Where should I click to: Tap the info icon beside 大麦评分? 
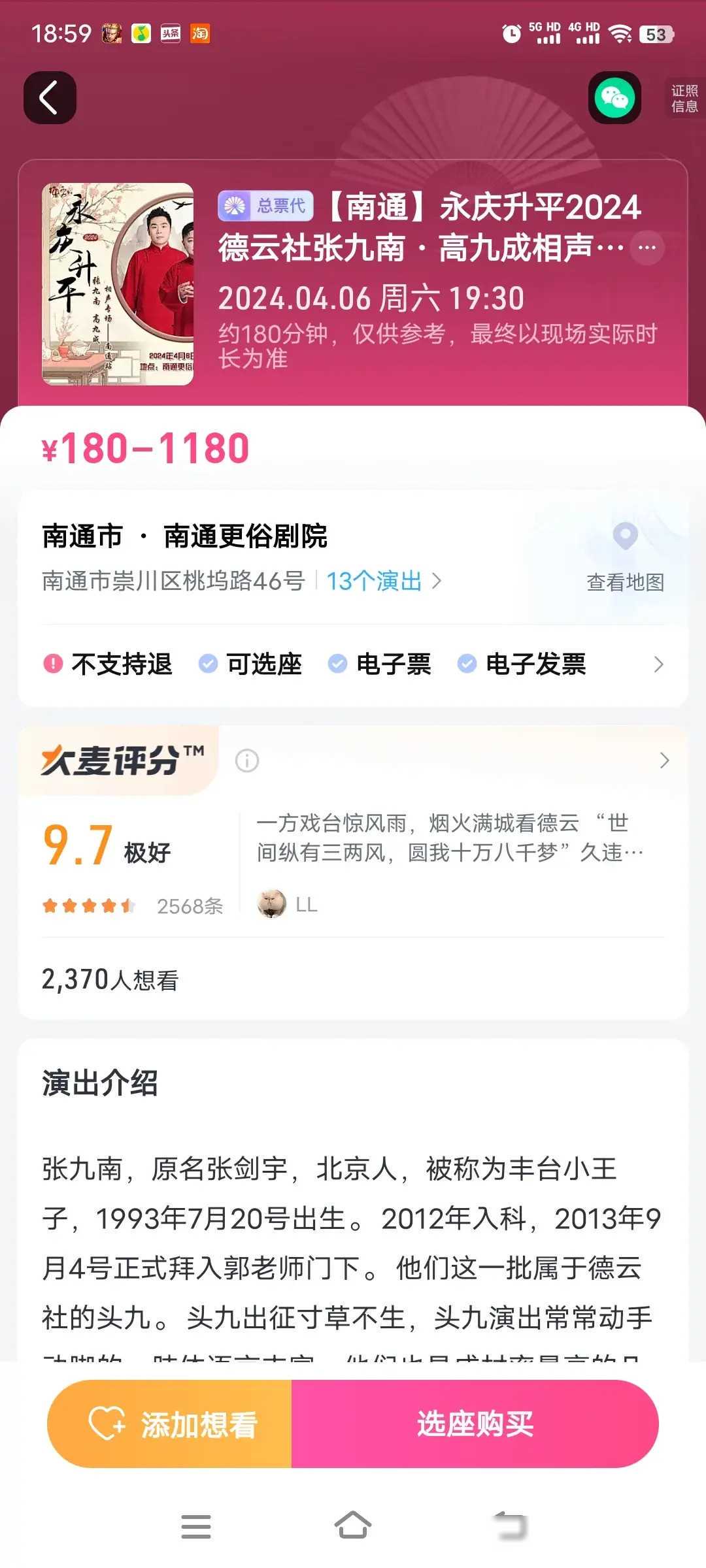(247, 760)
